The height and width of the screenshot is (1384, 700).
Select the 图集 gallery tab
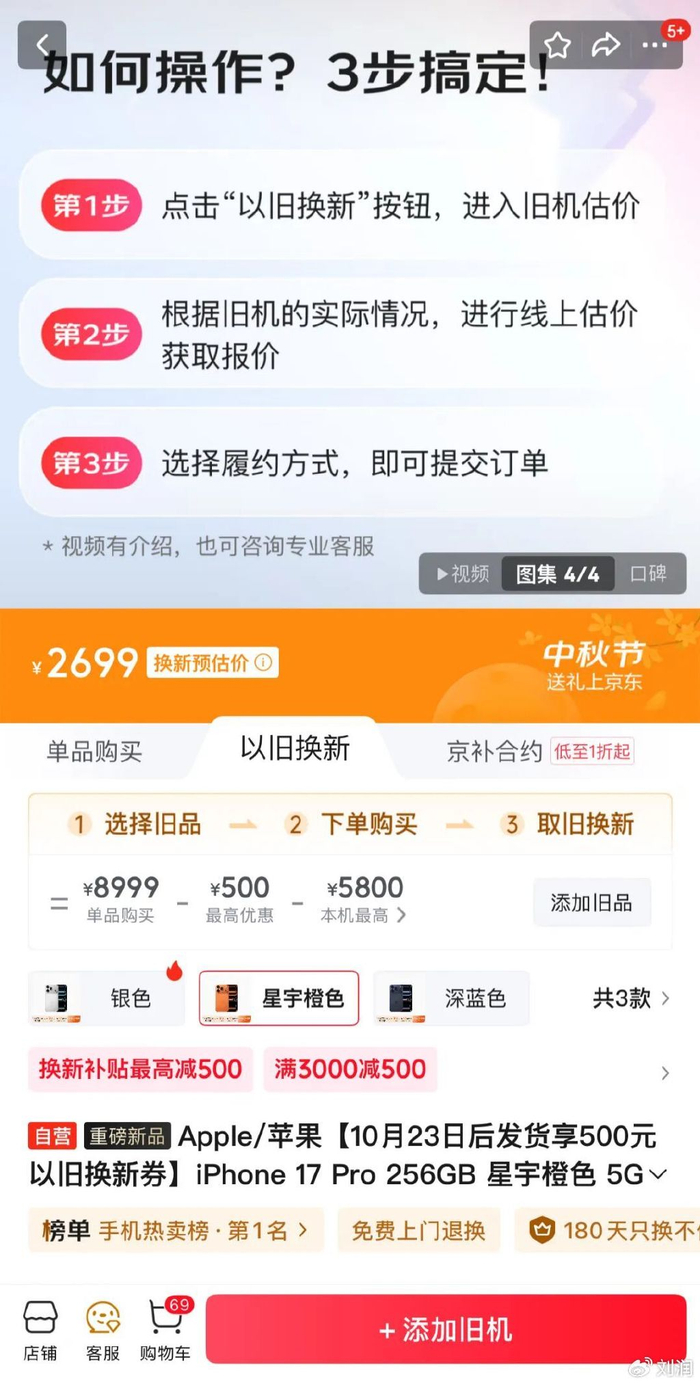[x=557, y=574]
